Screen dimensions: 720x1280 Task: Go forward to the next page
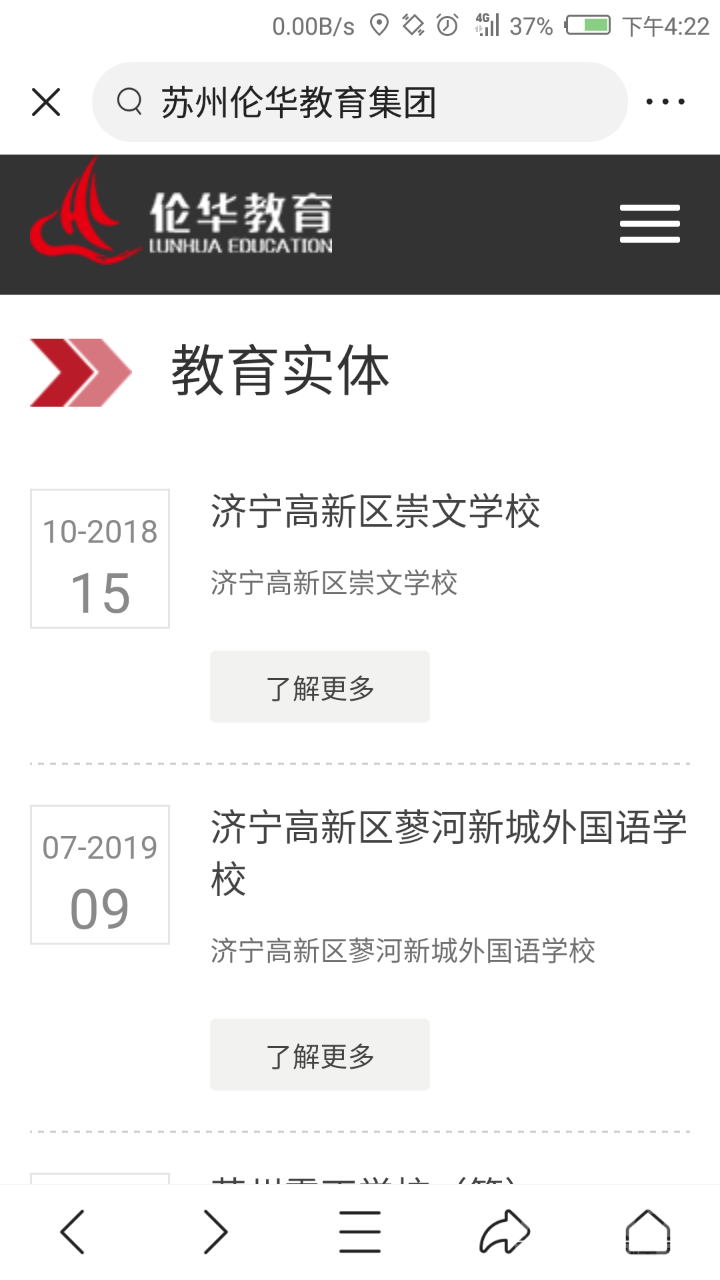(216, 1232)
